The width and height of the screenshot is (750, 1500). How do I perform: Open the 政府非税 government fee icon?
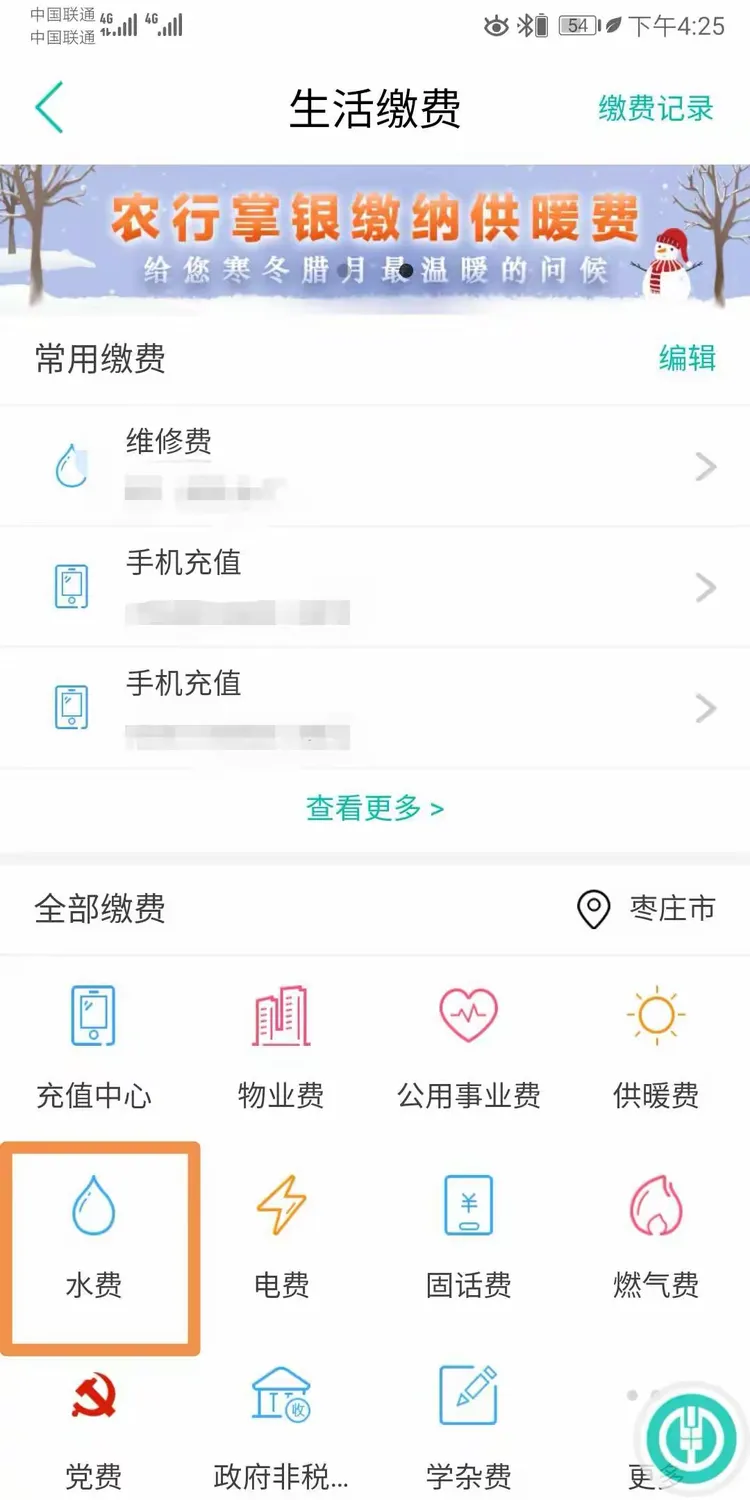280,1395
